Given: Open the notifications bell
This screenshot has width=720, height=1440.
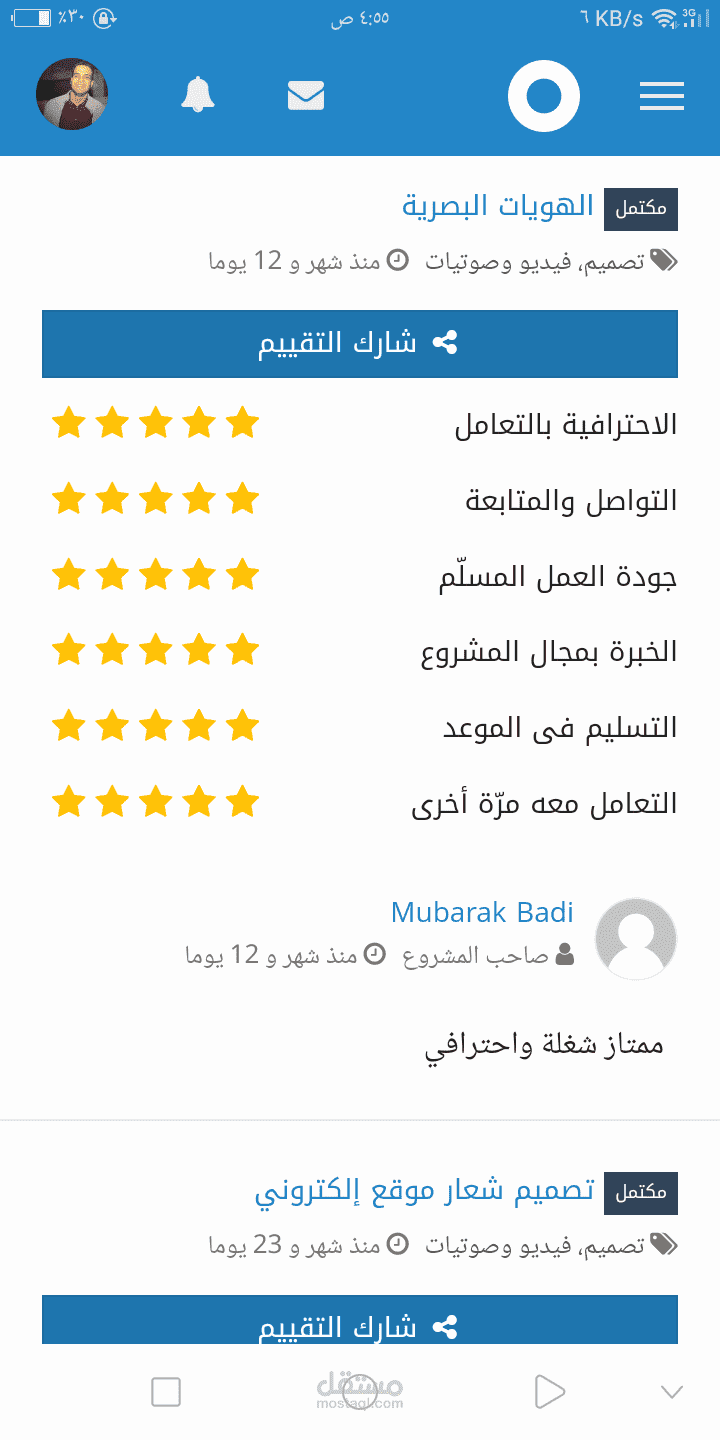Looking at the screenshot, I should click(198, 95).
